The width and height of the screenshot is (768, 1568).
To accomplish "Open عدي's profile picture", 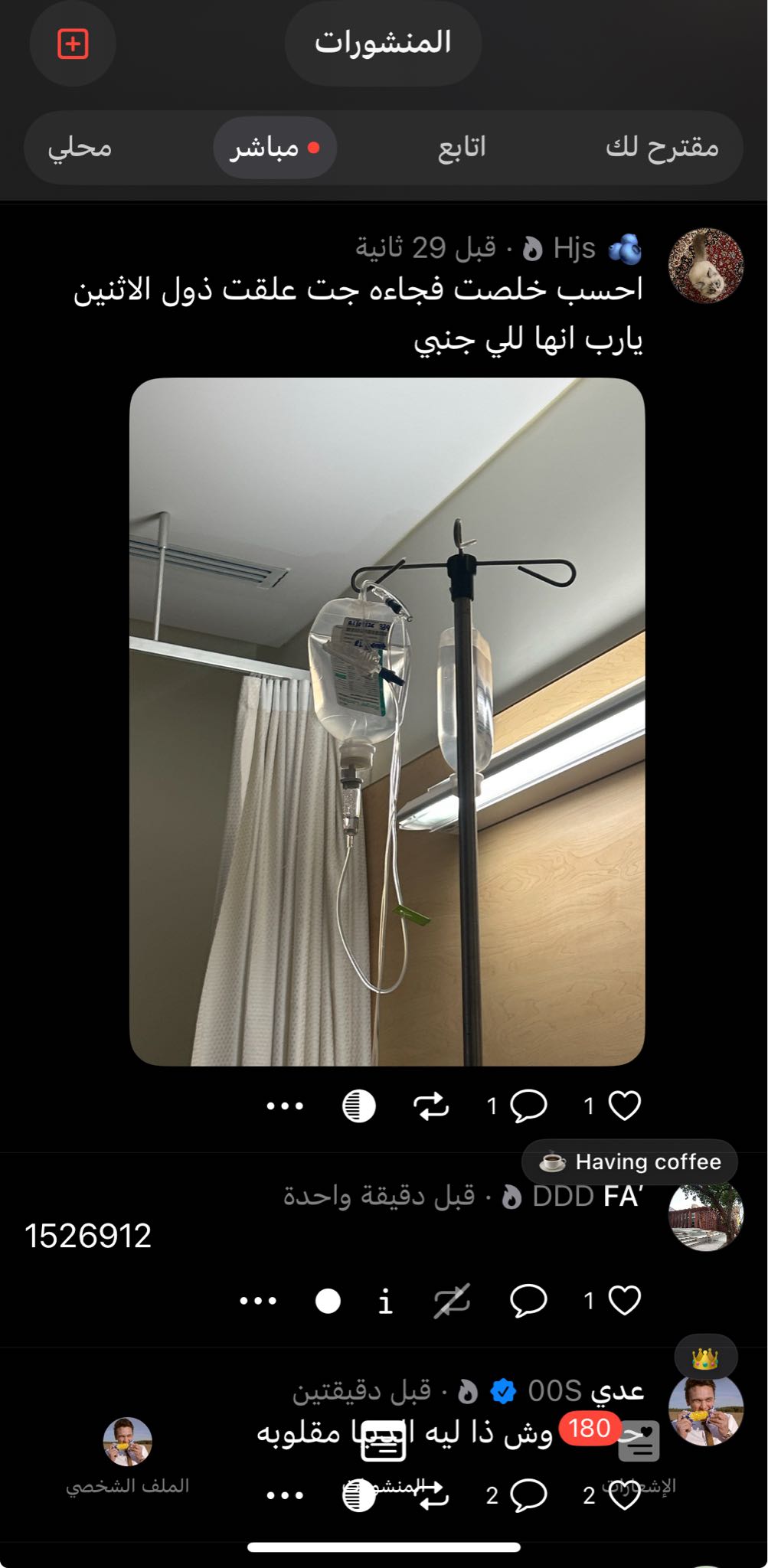I will (705, 1410).
